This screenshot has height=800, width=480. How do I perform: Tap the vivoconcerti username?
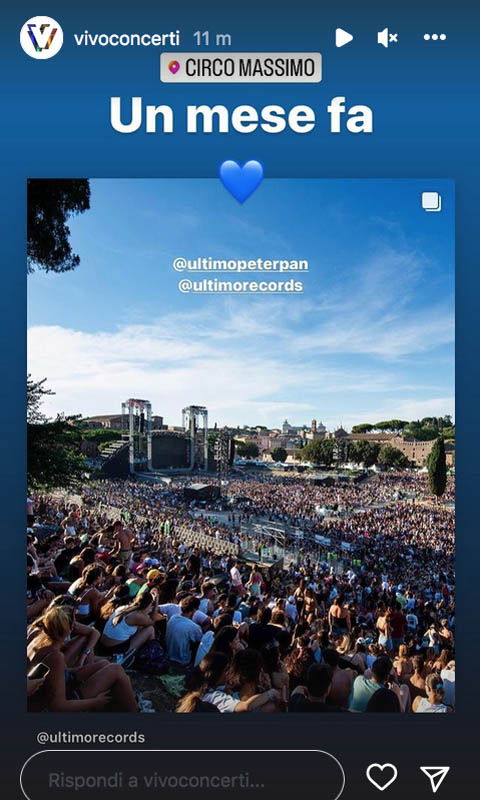point(127,38)
